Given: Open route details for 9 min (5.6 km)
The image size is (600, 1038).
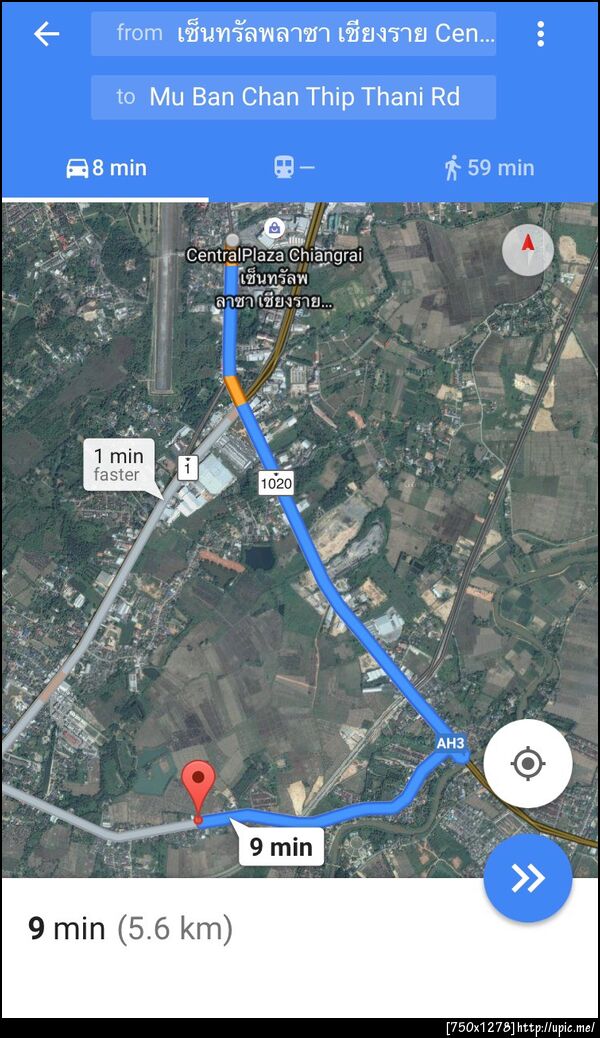Looking at the screenshot, I should click(130, 929).
